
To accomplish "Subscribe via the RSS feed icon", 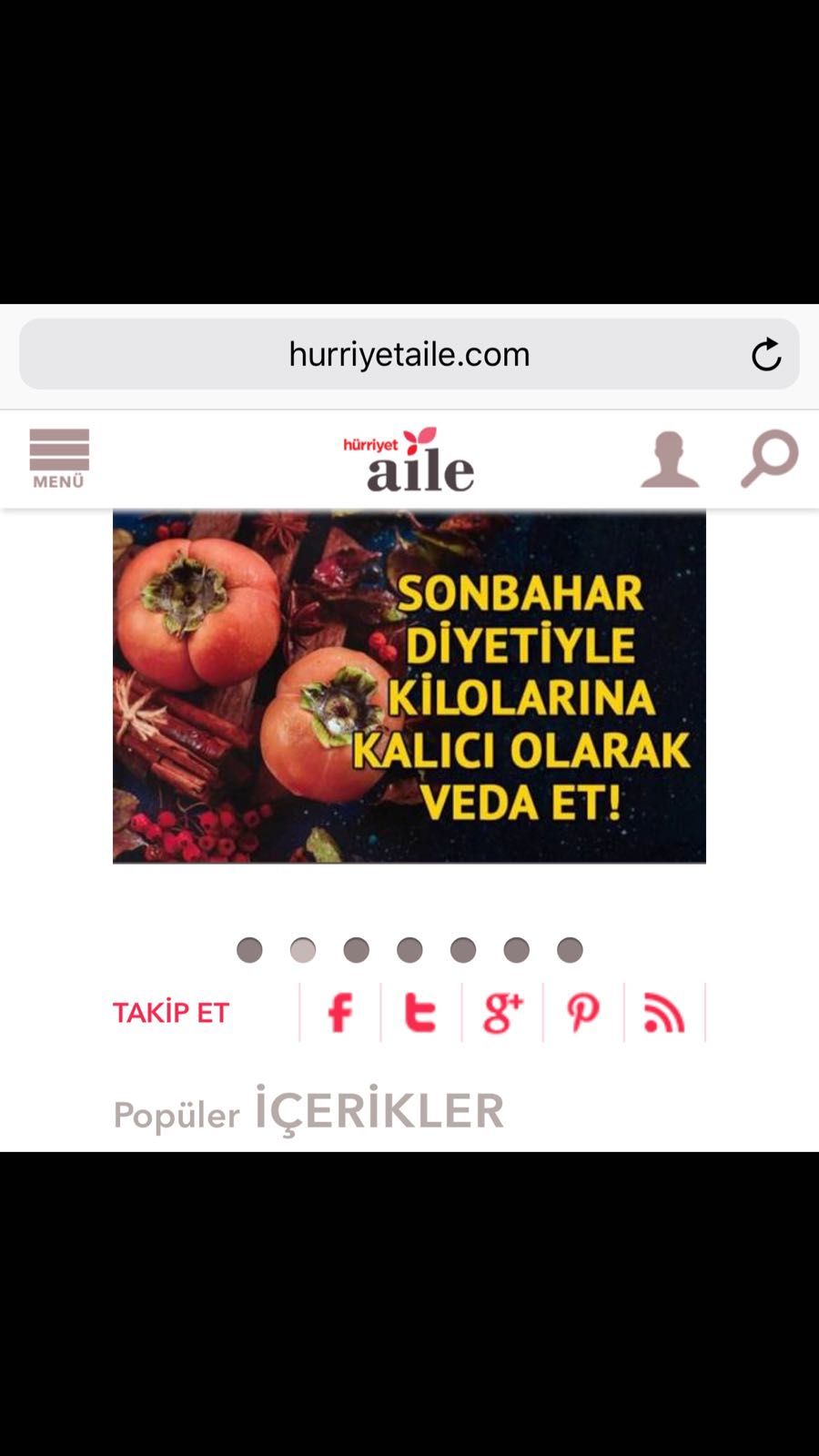I will click(665, 1011).
